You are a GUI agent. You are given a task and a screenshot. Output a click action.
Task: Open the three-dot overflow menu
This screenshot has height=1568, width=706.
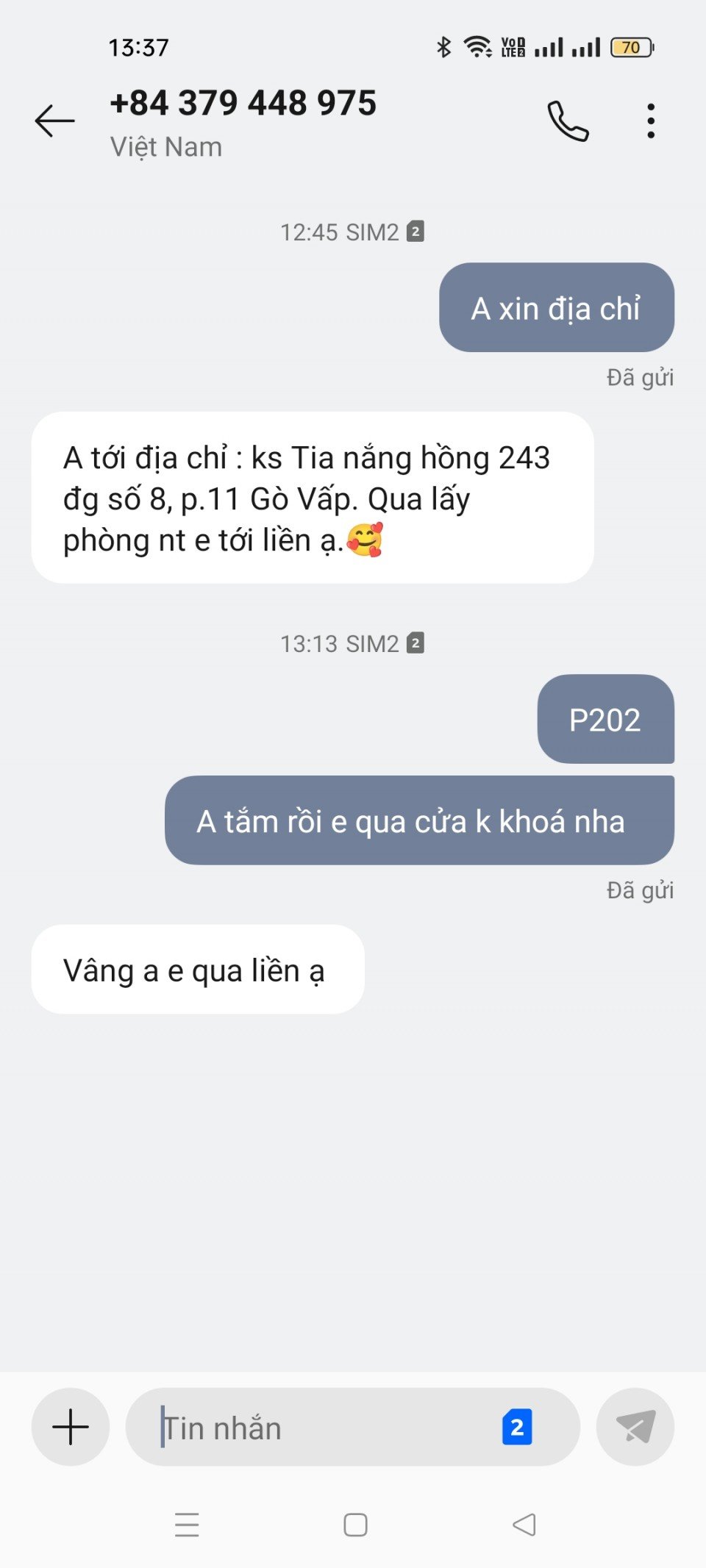coord(651,121)
